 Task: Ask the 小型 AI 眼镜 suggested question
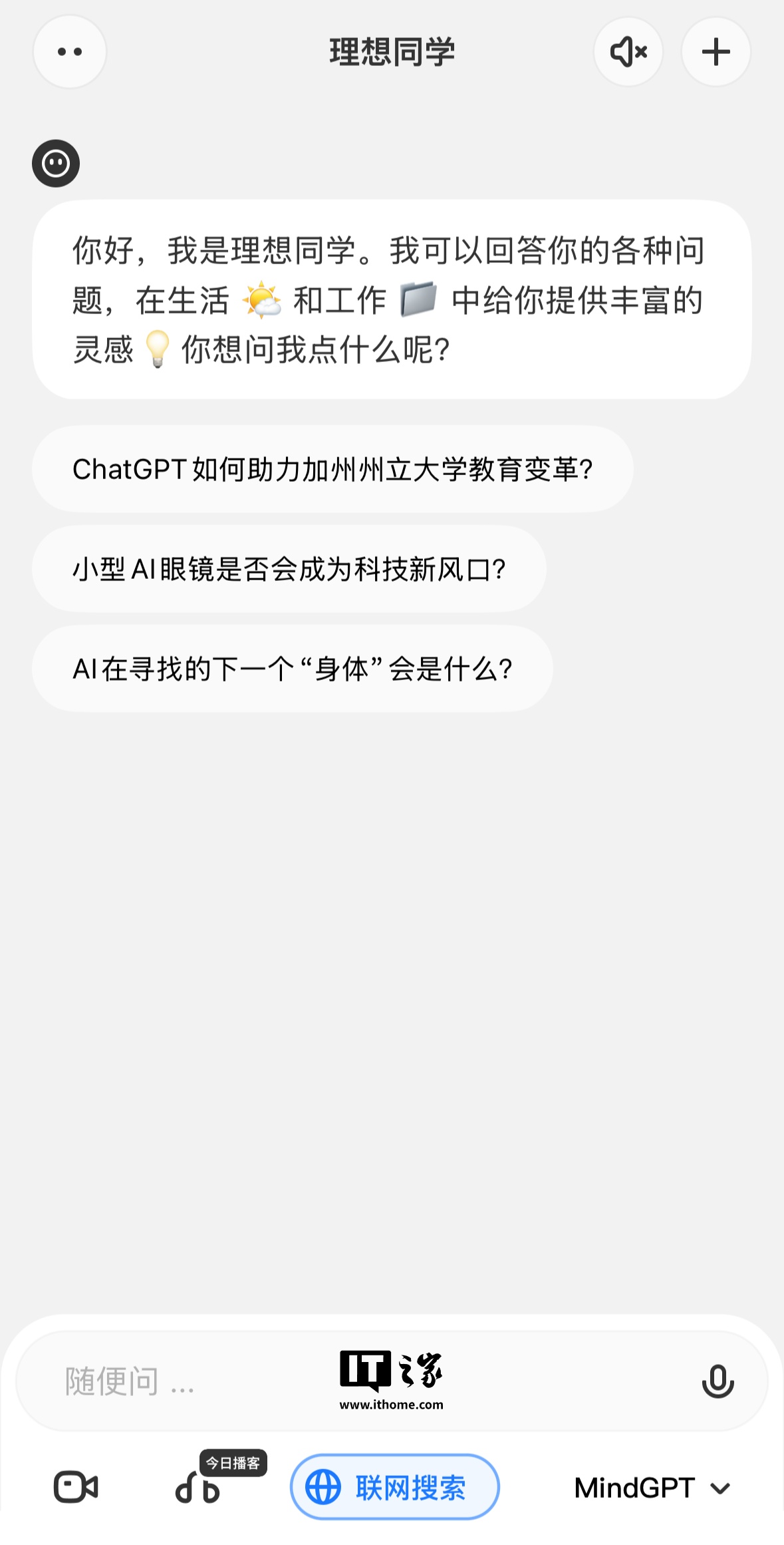289,570
